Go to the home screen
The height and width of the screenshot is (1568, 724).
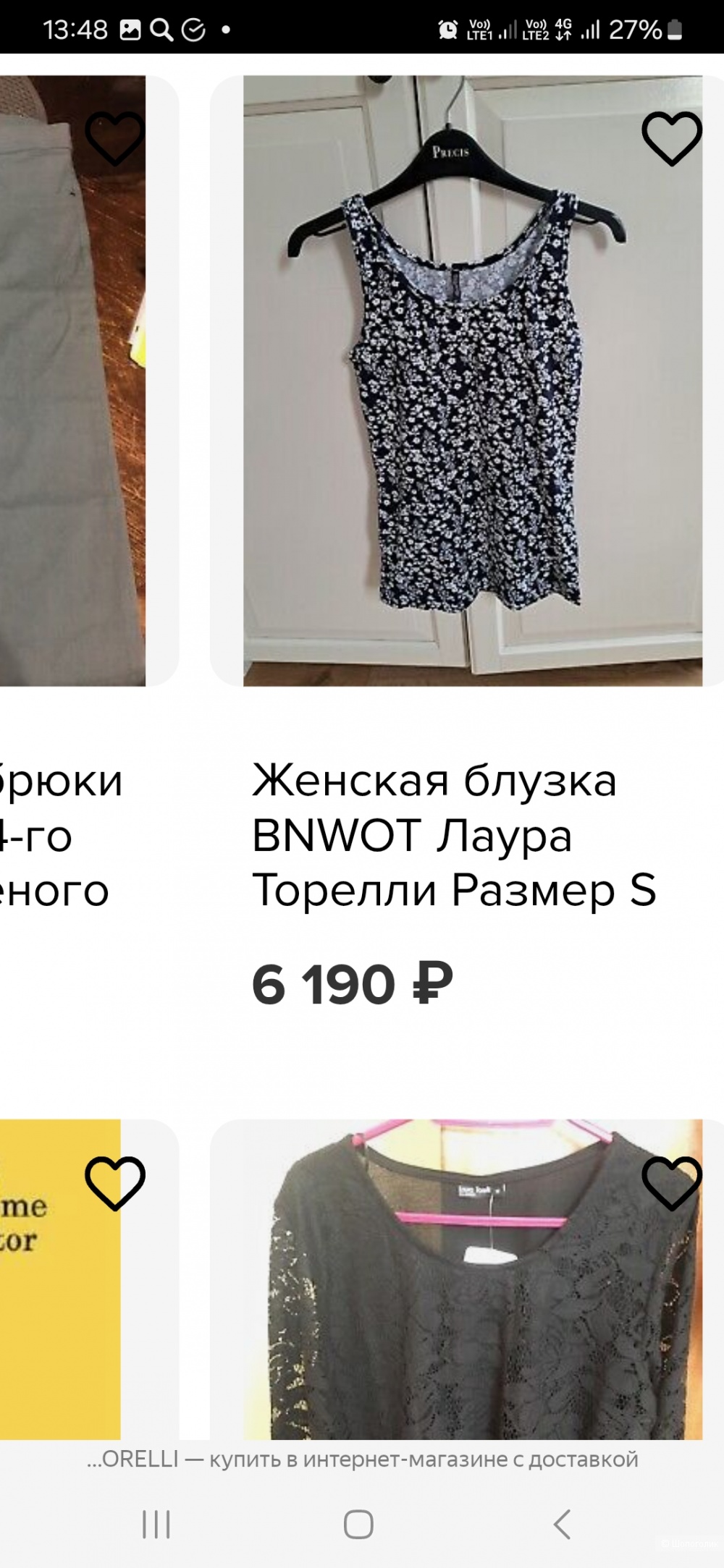point(358,1525)
